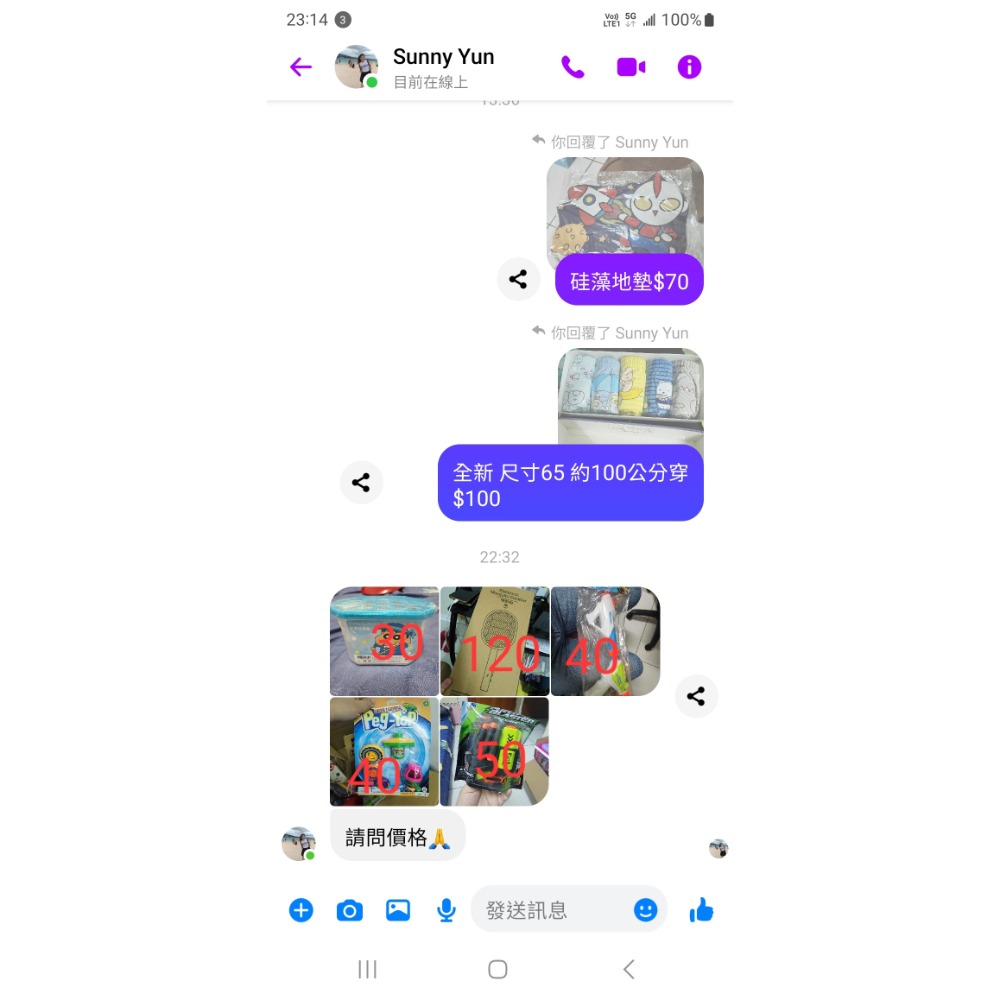Record a voice message with microphone
This screenshot has width=1000, height=1000.
coord(446,910)
